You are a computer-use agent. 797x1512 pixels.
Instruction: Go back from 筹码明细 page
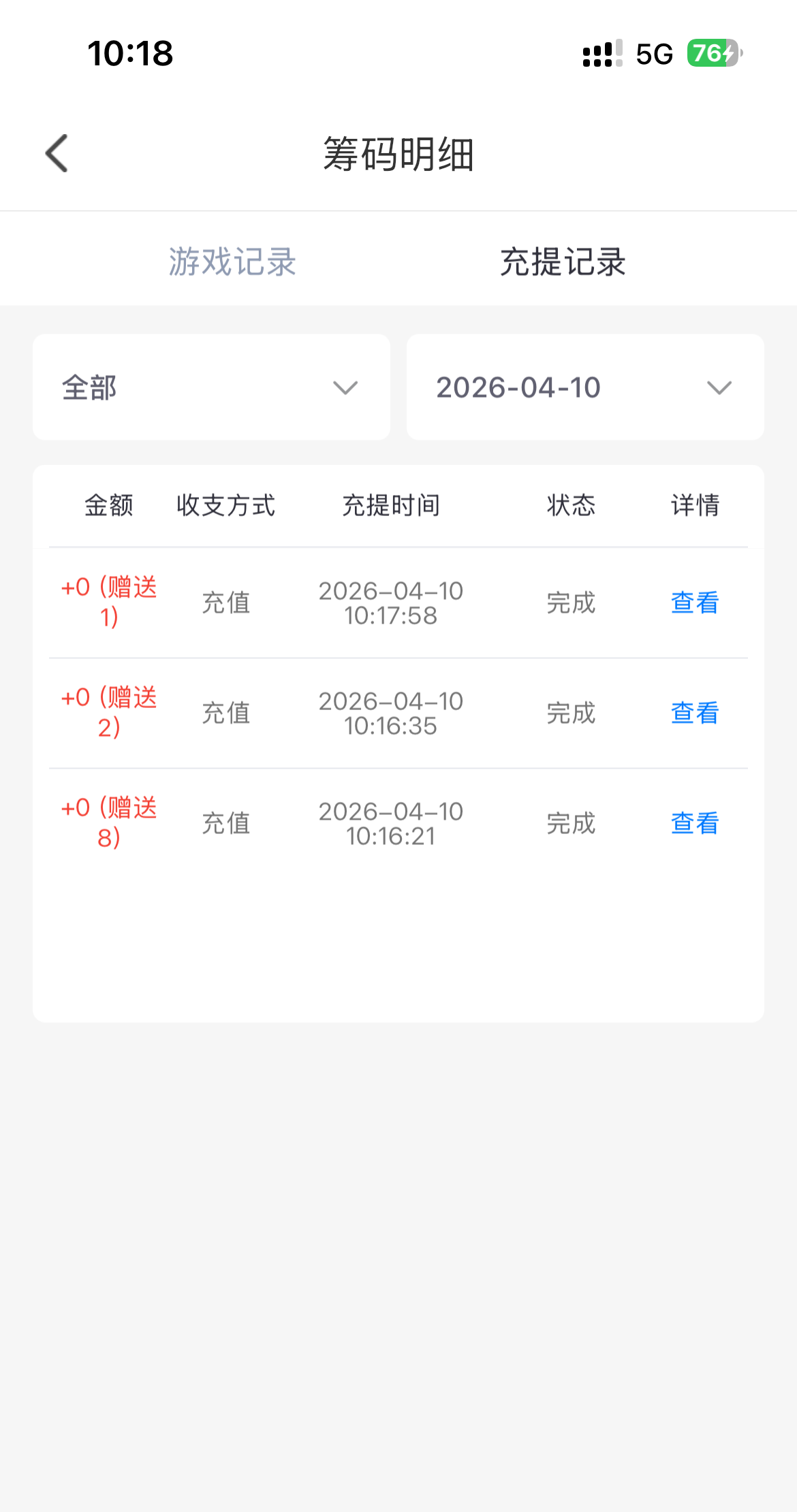pos(57,153)
